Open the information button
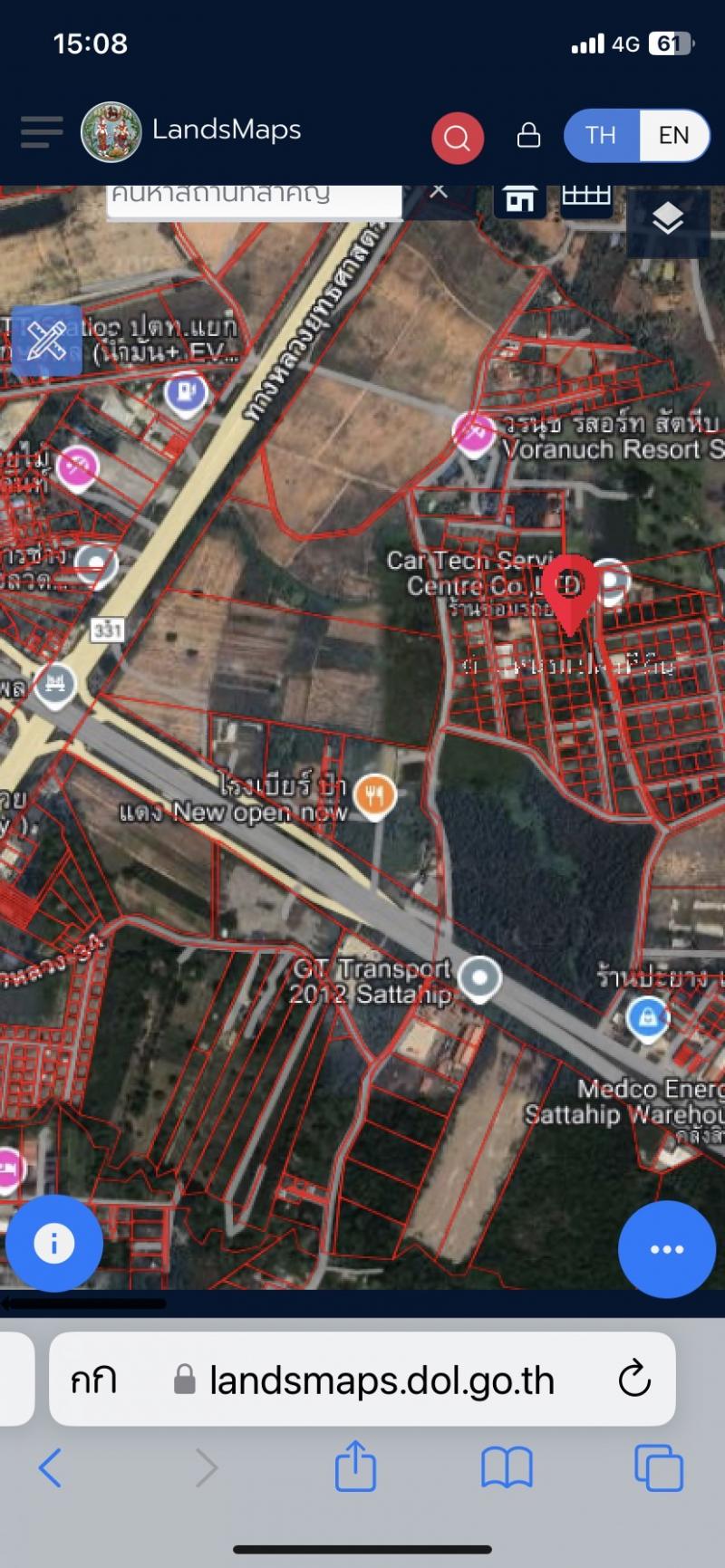 point(53,1244)
